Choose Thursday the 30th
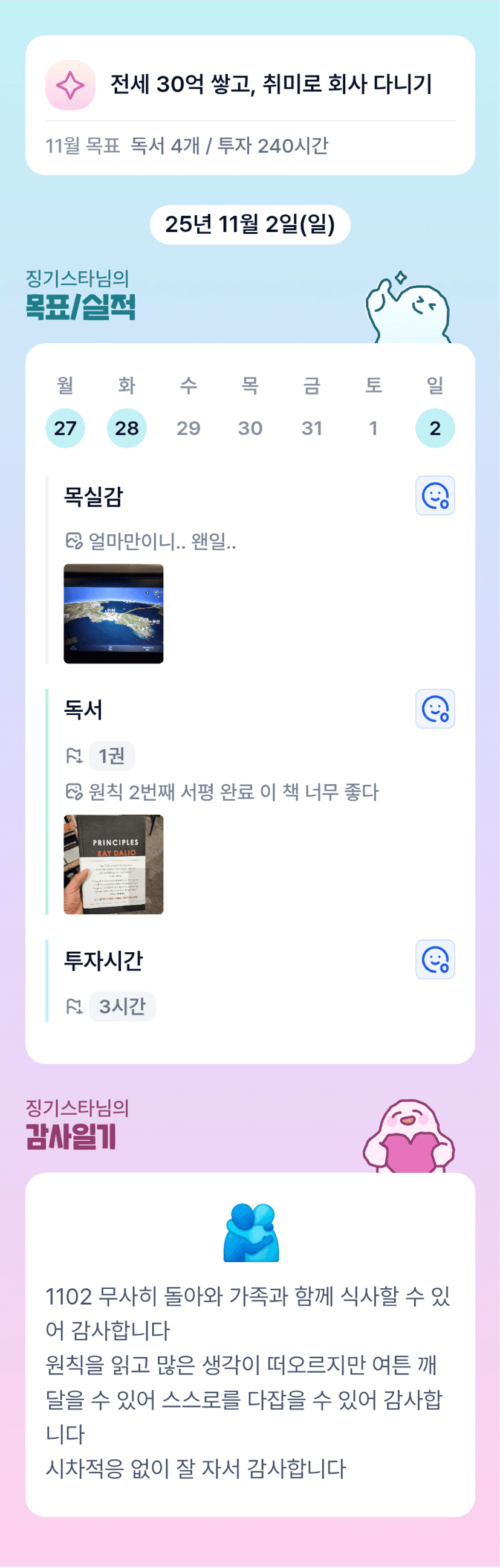This screenshot has width=500, height=1568. click(250, 428)
